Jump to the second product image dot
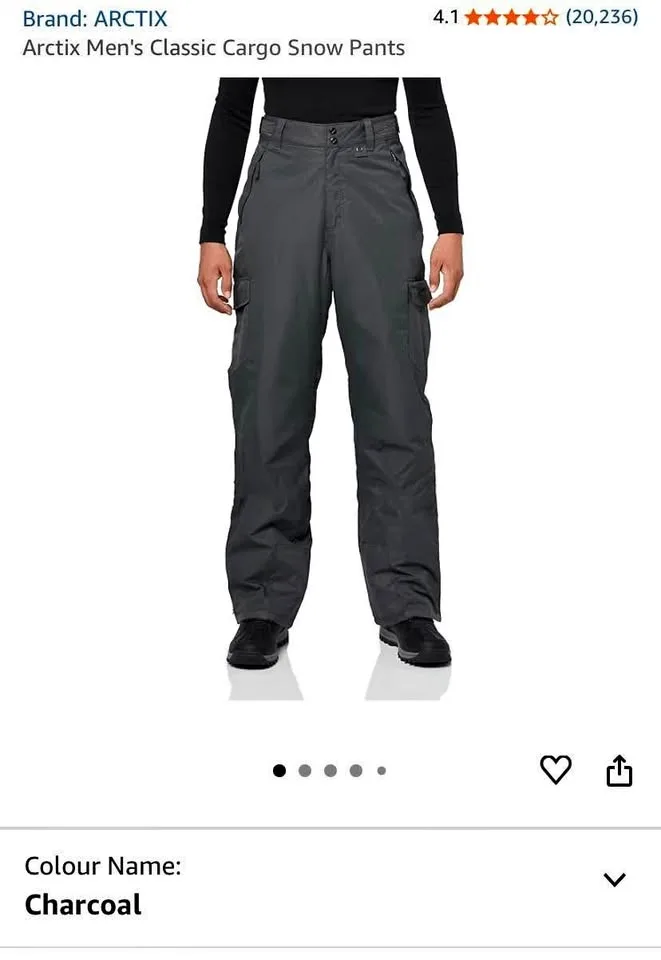This screenshot has width=661, height=960. 305,771
